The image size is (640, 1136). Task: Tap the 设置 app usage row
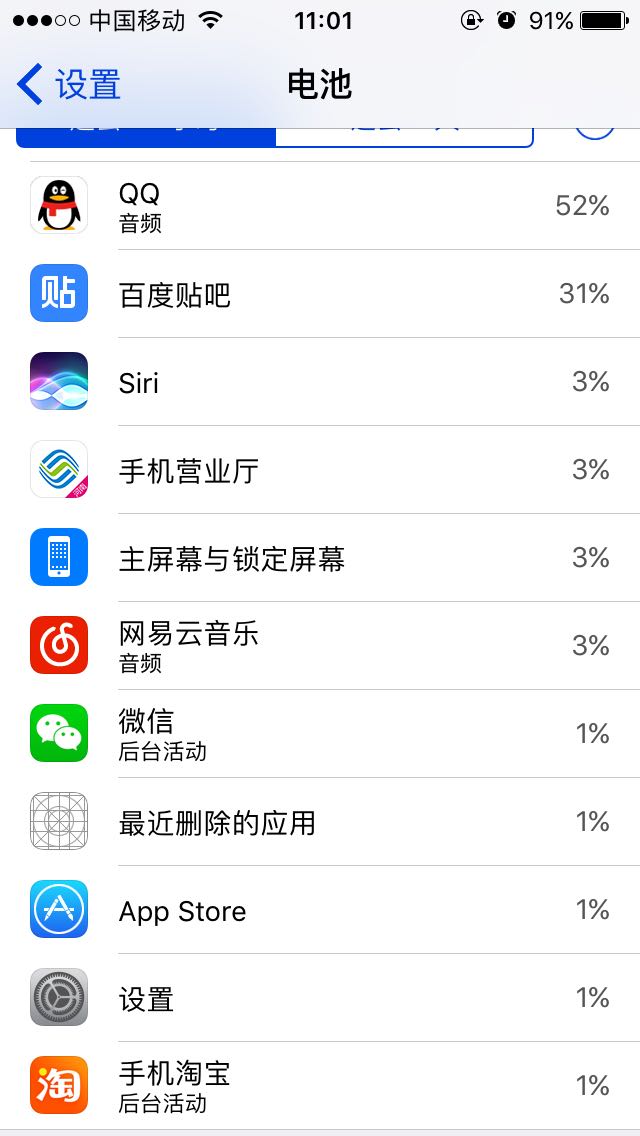click(320, 998)
